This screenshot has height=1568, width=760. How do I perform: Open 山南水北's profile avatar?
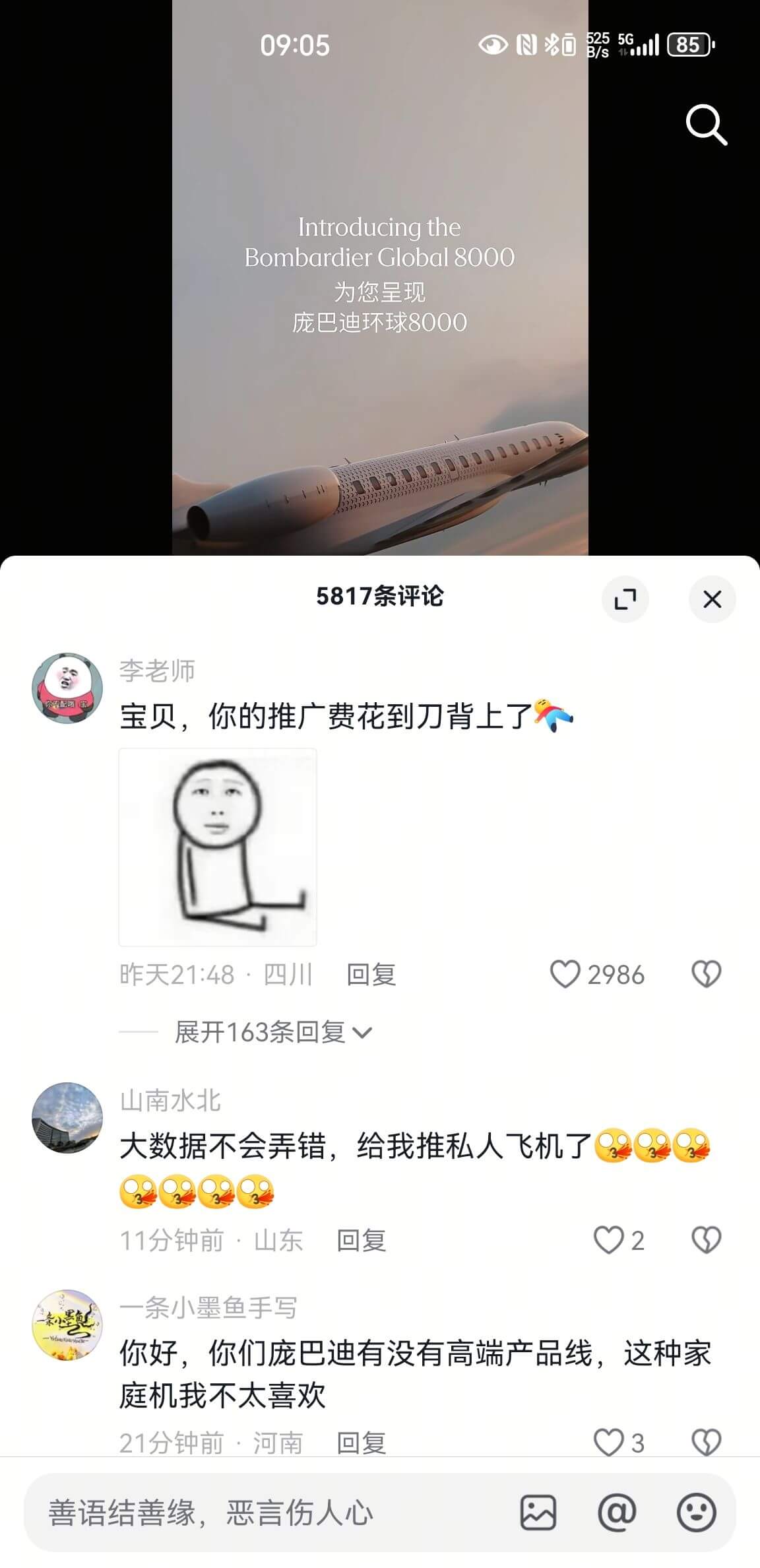[x=67, y=1117]
